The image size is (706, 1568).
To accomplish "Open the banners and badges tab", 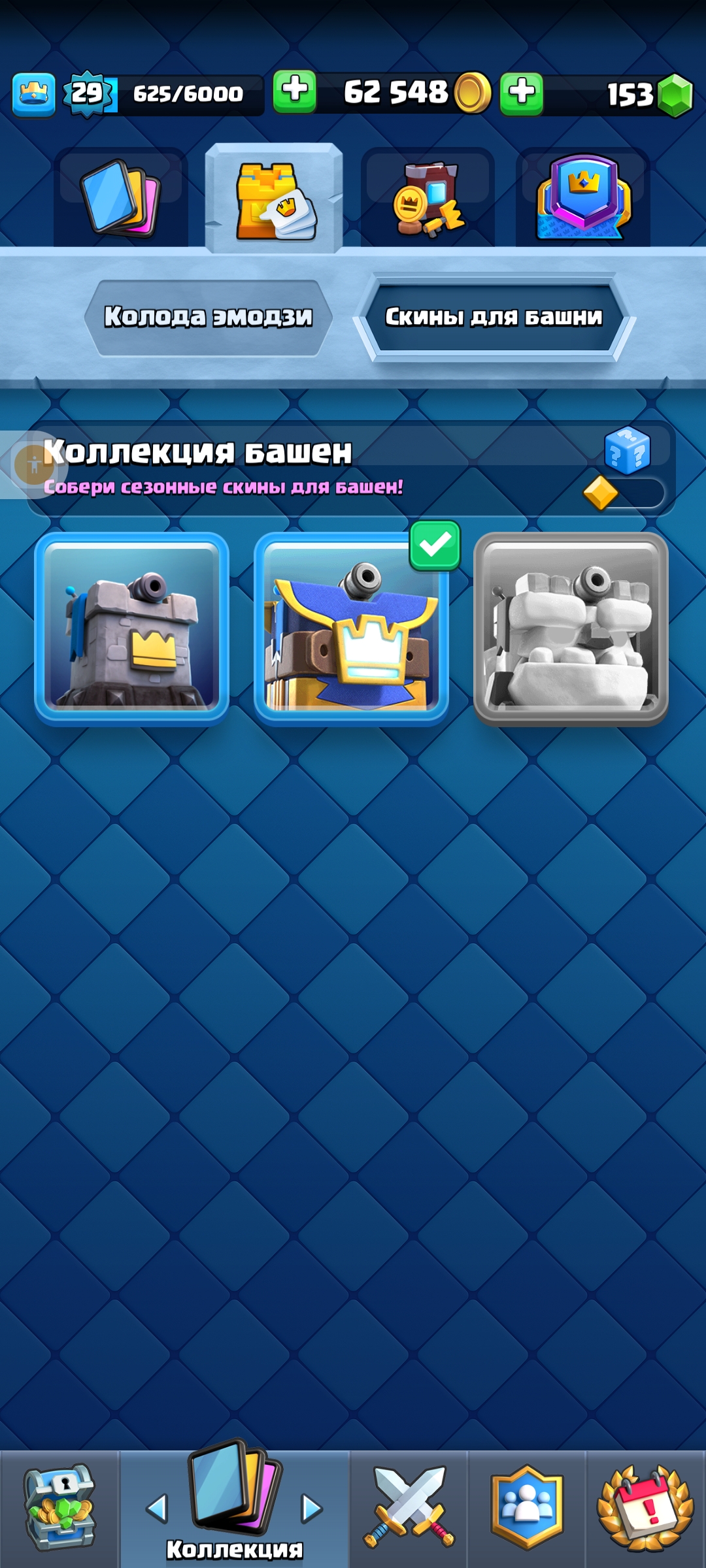I will pyautogui.click(x=583, y=198).
